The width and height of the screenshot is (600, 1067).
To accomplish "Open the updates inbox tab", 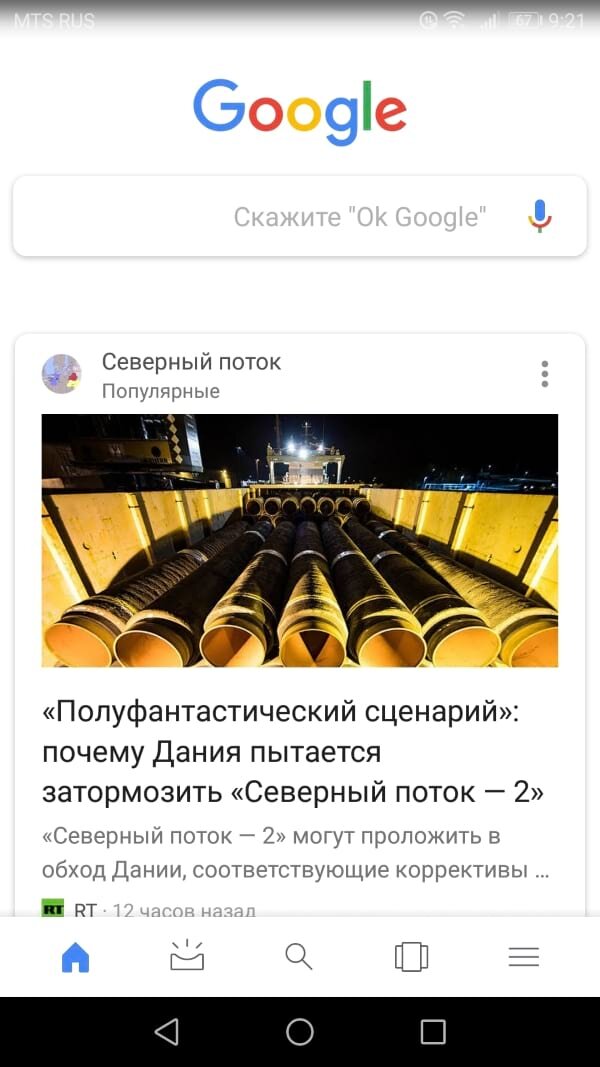I will [x=187, y=957].
